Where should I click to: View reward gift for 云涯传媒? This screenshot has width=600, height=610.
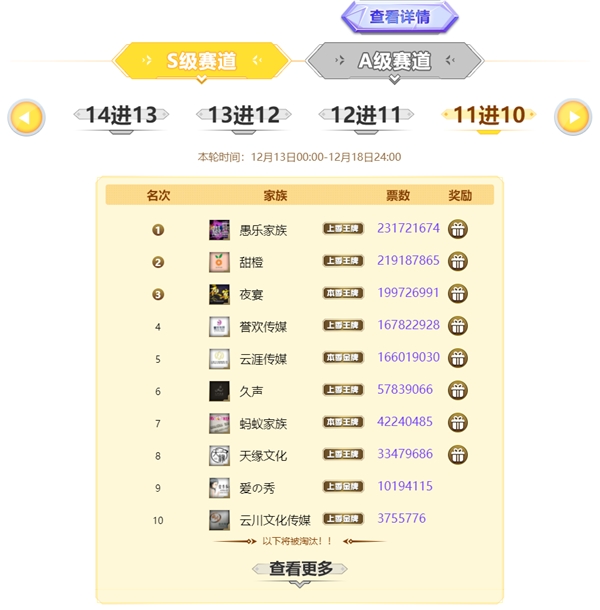tap(458, 358)
